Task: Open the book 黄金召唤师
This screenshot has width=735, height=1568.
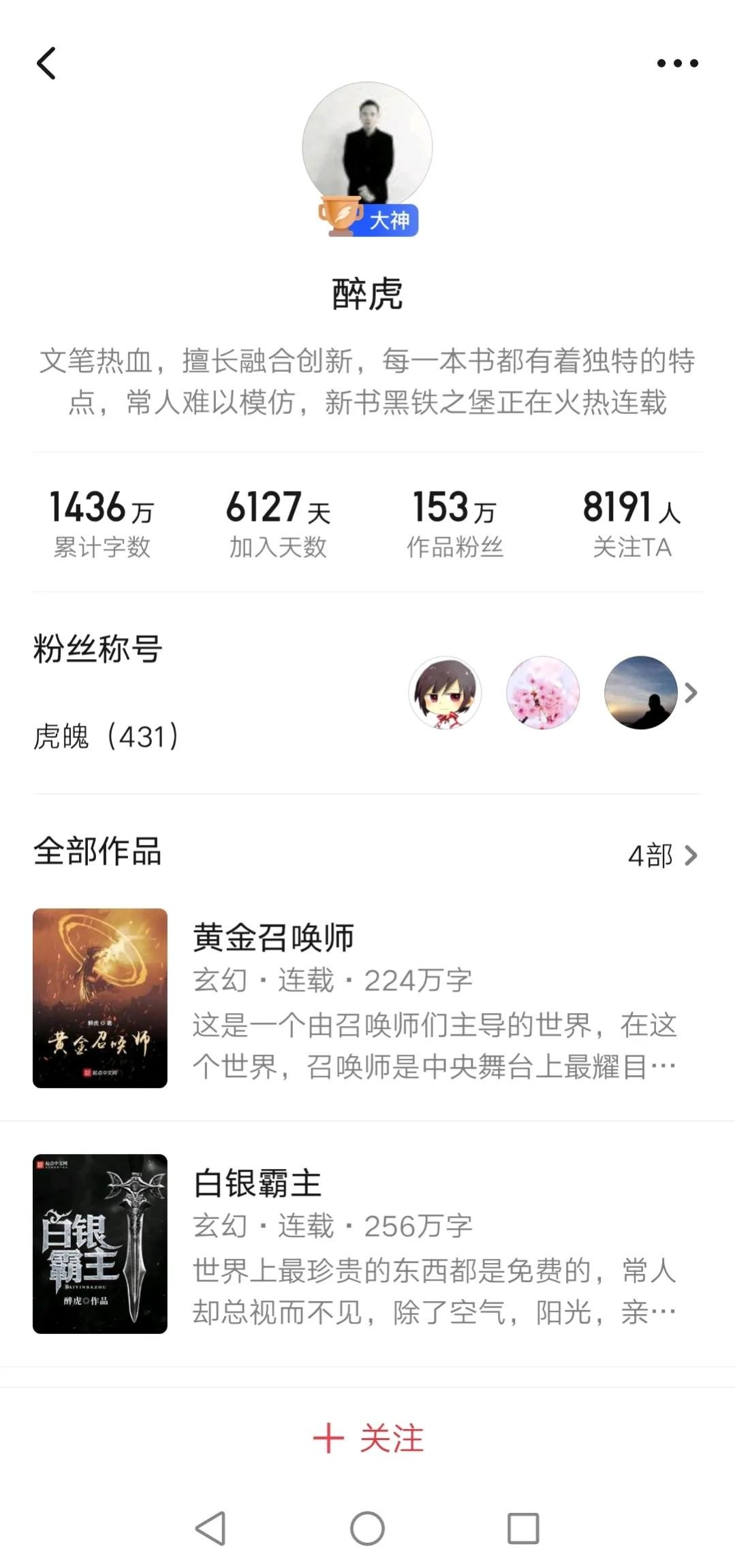Action: point(273,938)
